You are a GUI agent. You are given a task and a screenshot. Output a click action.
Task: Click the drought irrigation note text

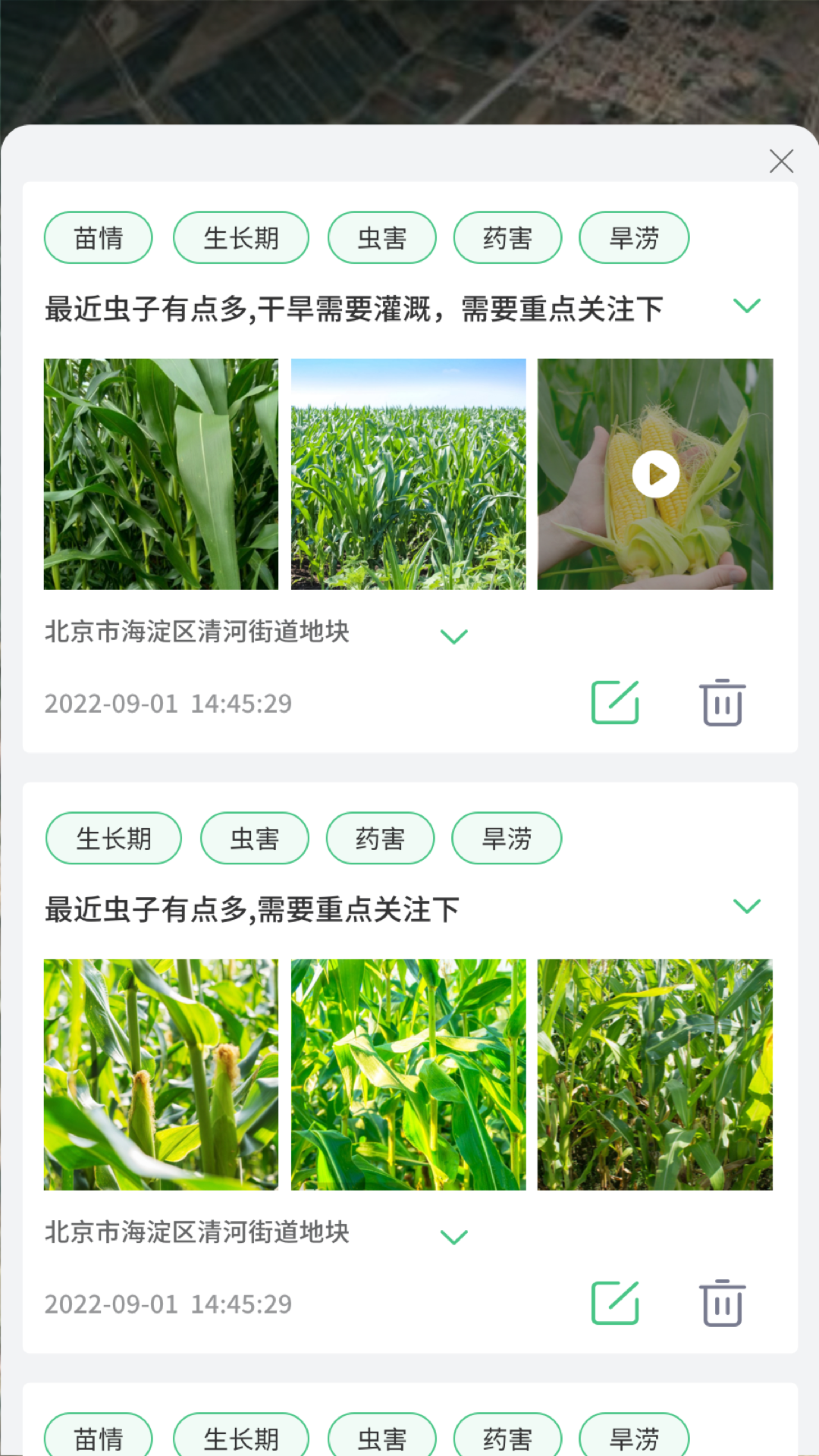click(354, 308)
